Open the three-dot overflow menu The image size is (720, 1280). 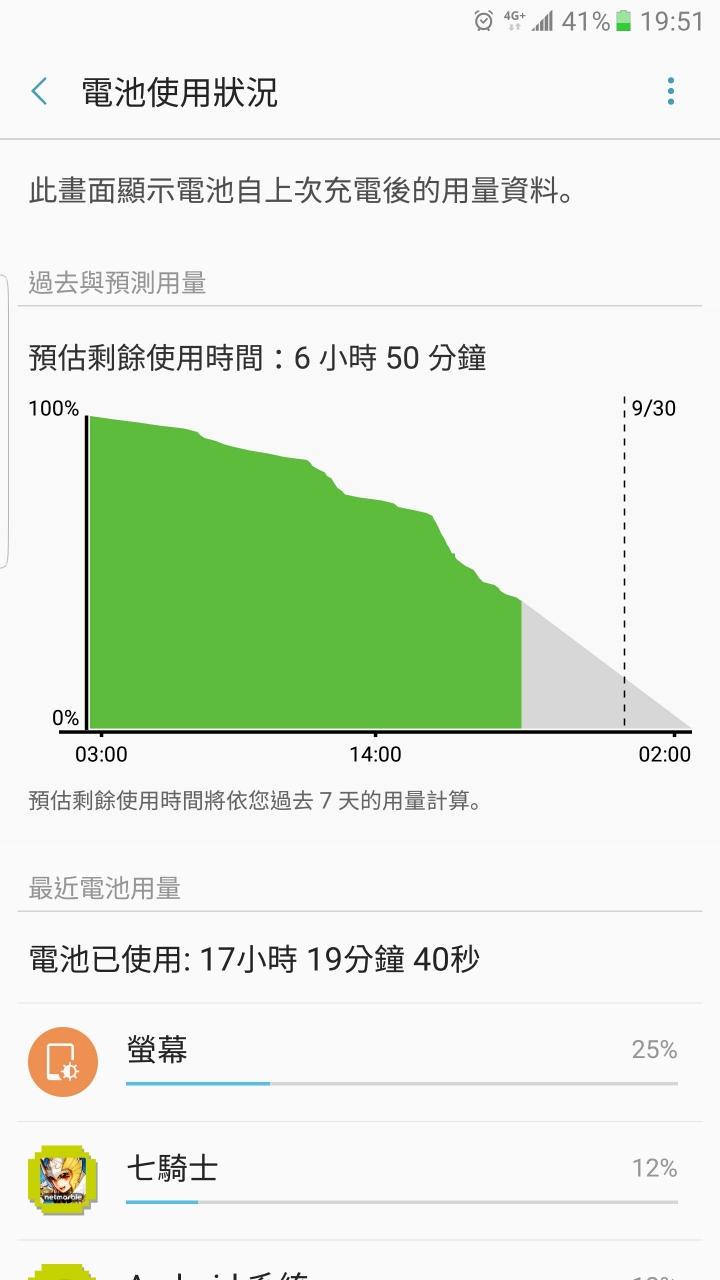tap(670, 92)
